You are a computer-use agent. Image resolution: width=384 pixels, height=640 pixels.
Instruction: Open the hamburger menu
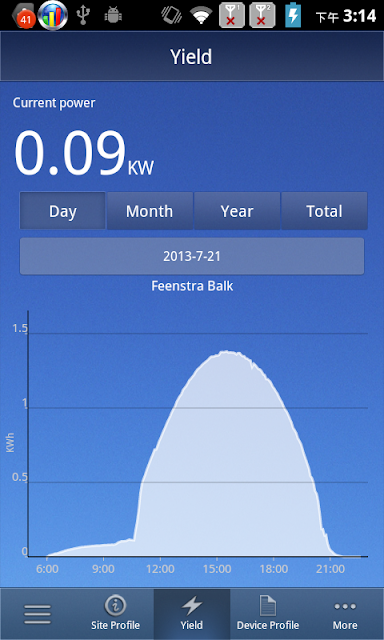38,614
